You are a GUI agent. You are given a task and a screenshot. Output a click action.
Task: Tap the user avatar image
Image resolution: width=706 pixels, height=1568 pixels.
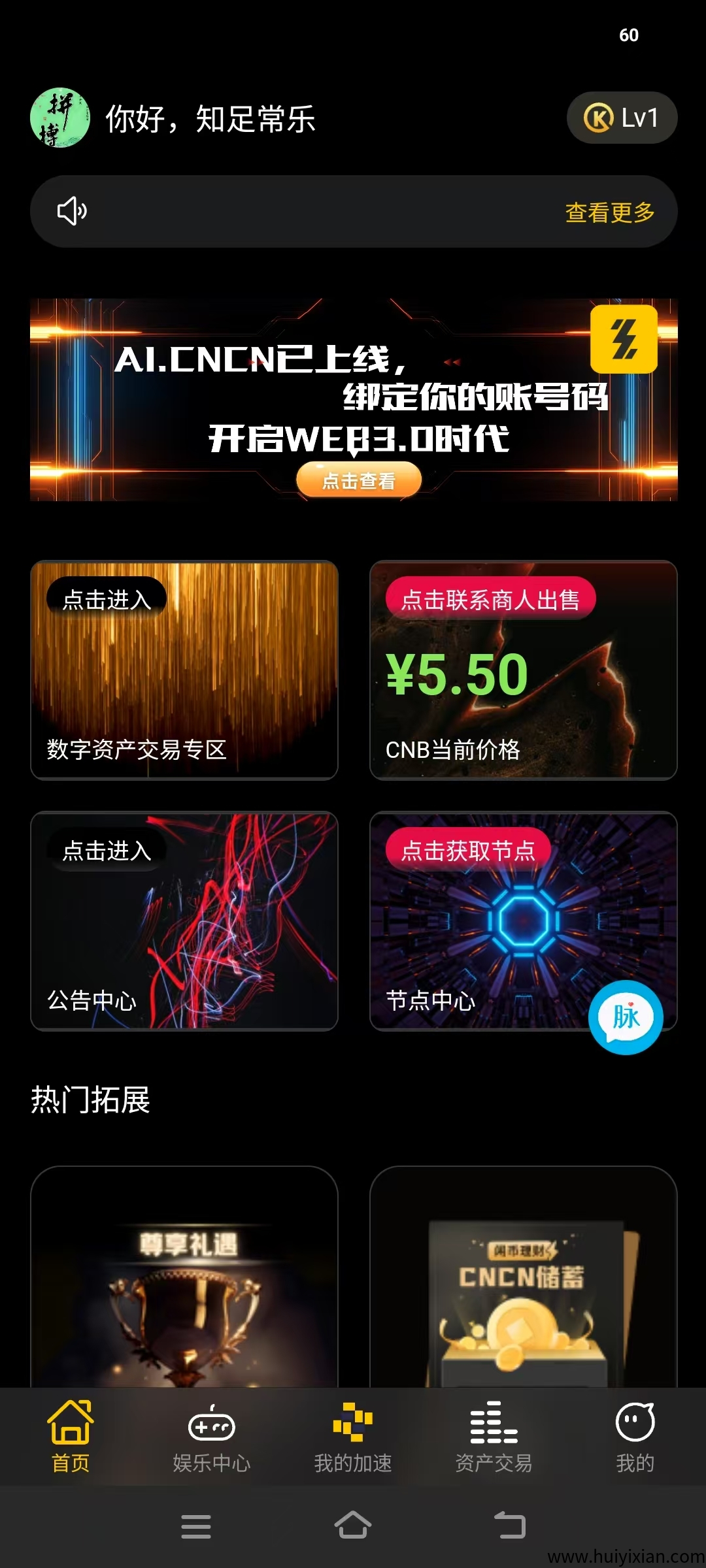tap(59, 118)
